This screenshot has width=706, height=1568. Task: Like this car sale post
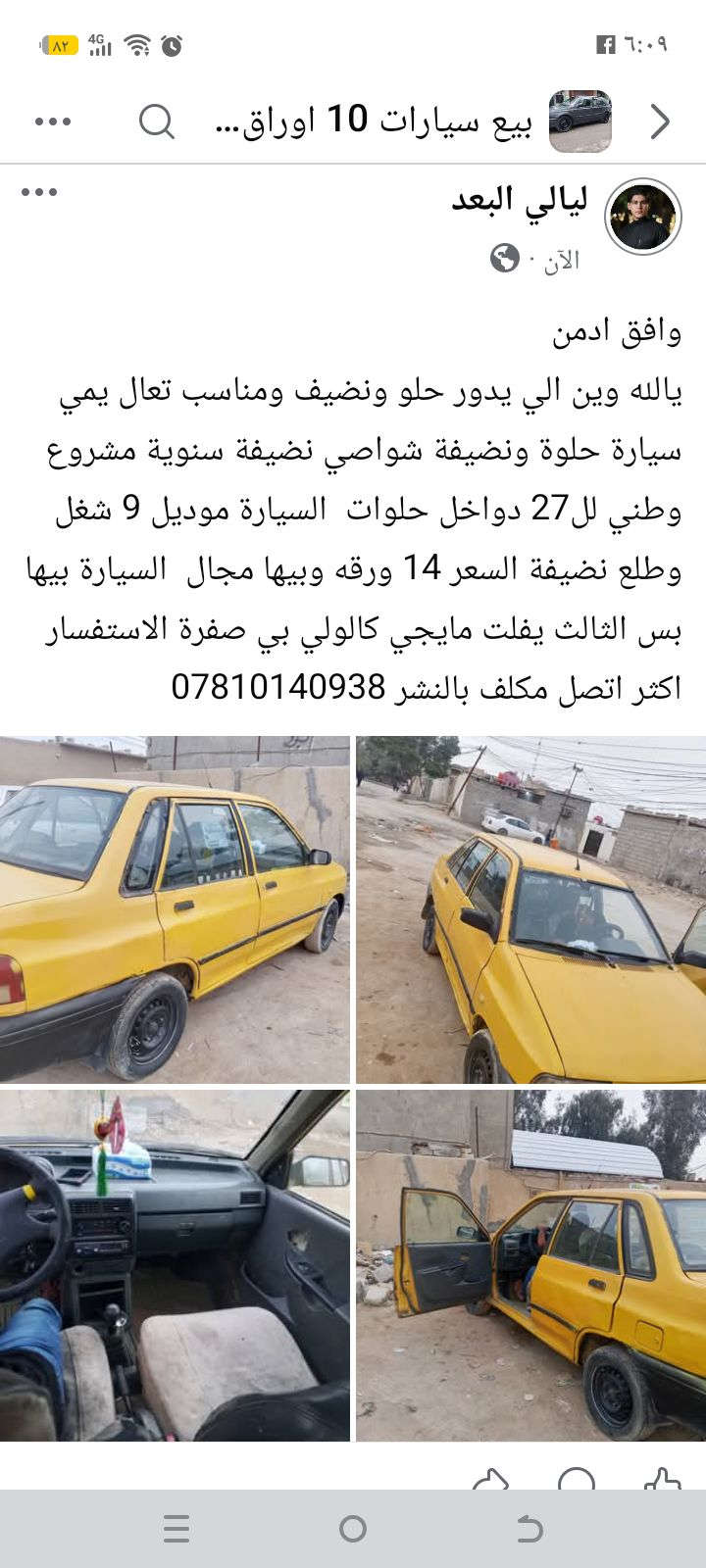[662, 1480]
